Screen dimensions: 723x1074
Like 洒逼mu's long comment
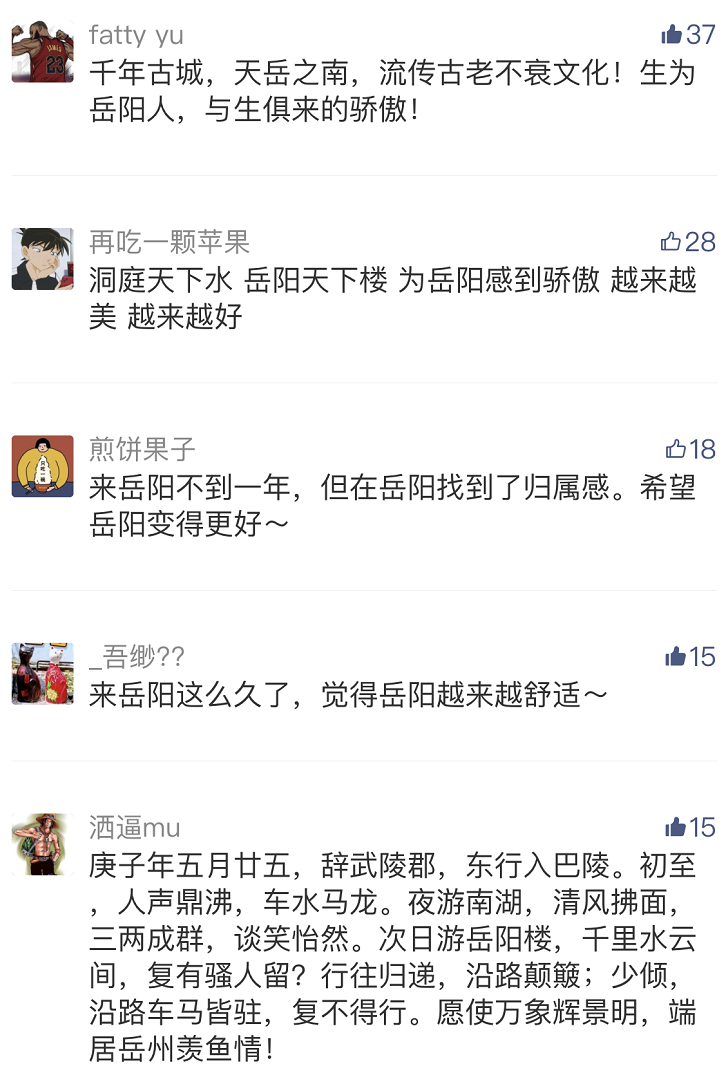[675, 827]
